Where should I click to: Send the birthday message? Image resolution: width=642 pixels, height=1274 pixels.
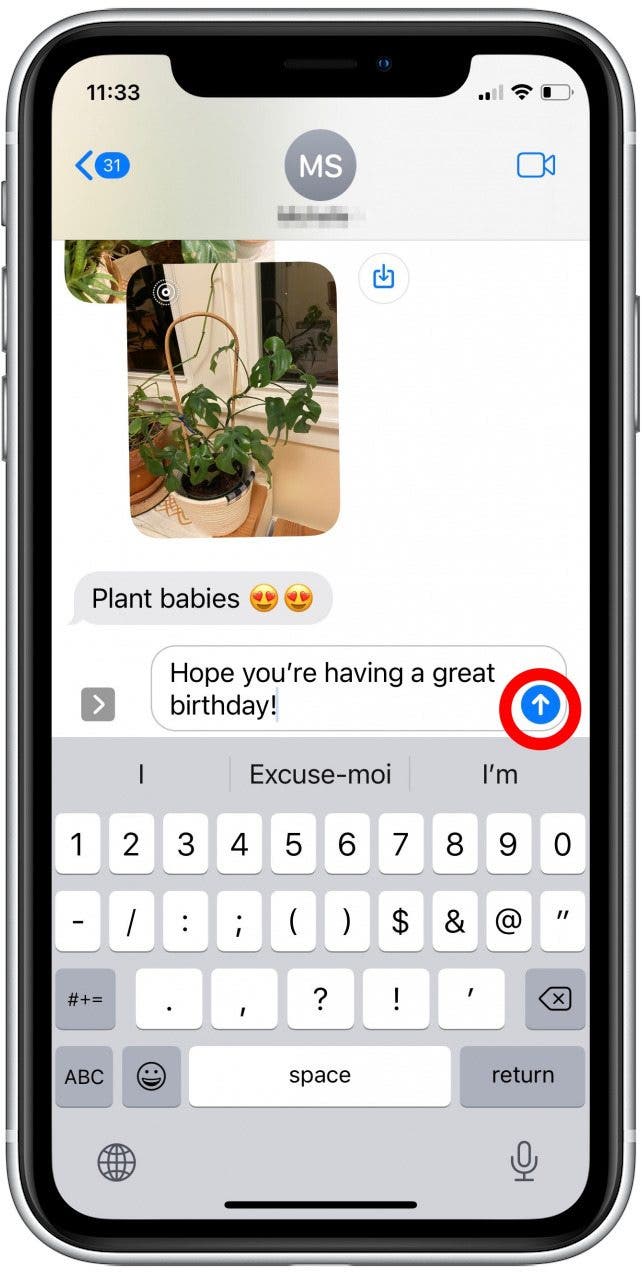click(x=540, y=706)
